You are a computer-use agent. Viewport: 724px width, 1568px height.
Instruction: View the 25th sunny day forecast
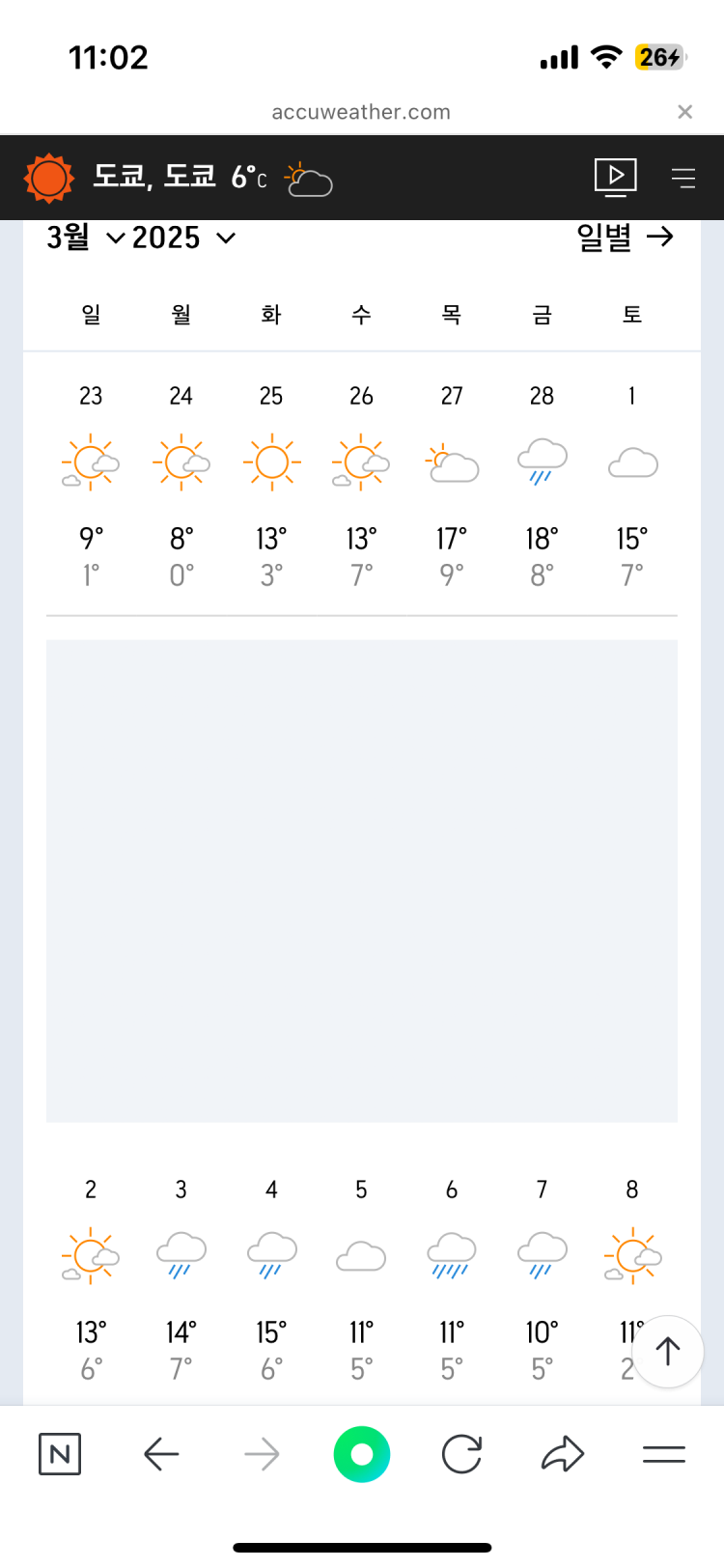[x=271, y=483]
